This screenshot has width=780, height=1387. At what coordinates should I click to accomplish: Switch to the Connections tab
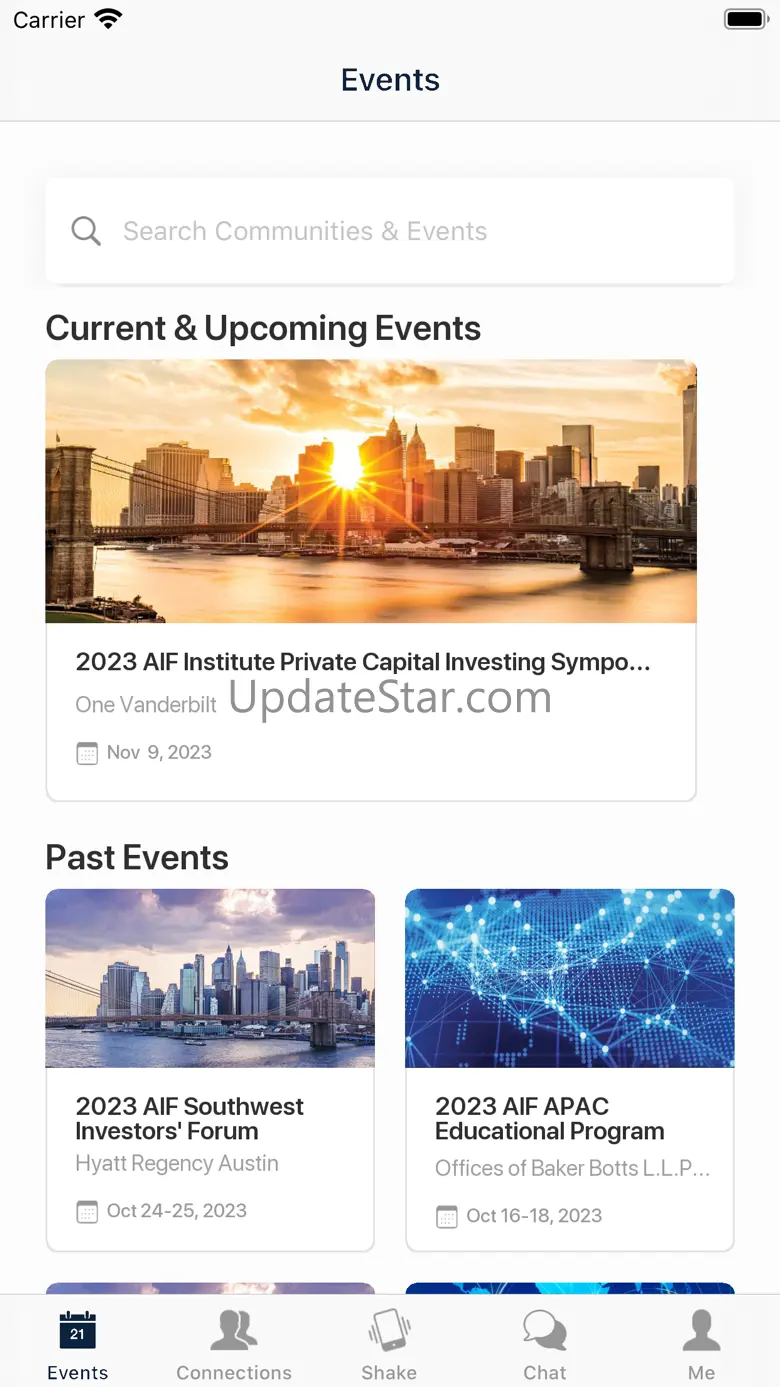pyautogui.click(x=234, y=1345)
